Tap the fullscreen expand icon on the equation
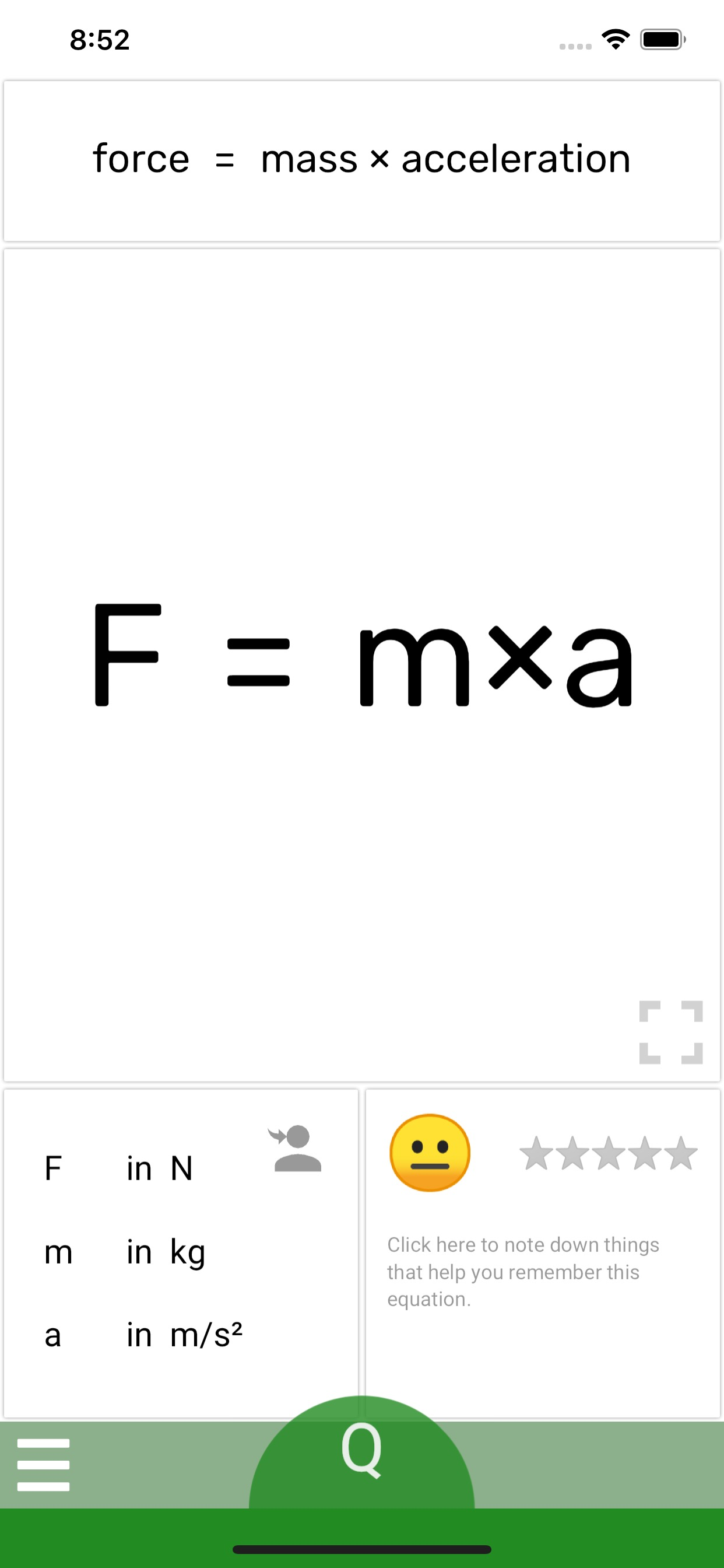Viewport: 724px width, 1568px height. click(670, 1033)
